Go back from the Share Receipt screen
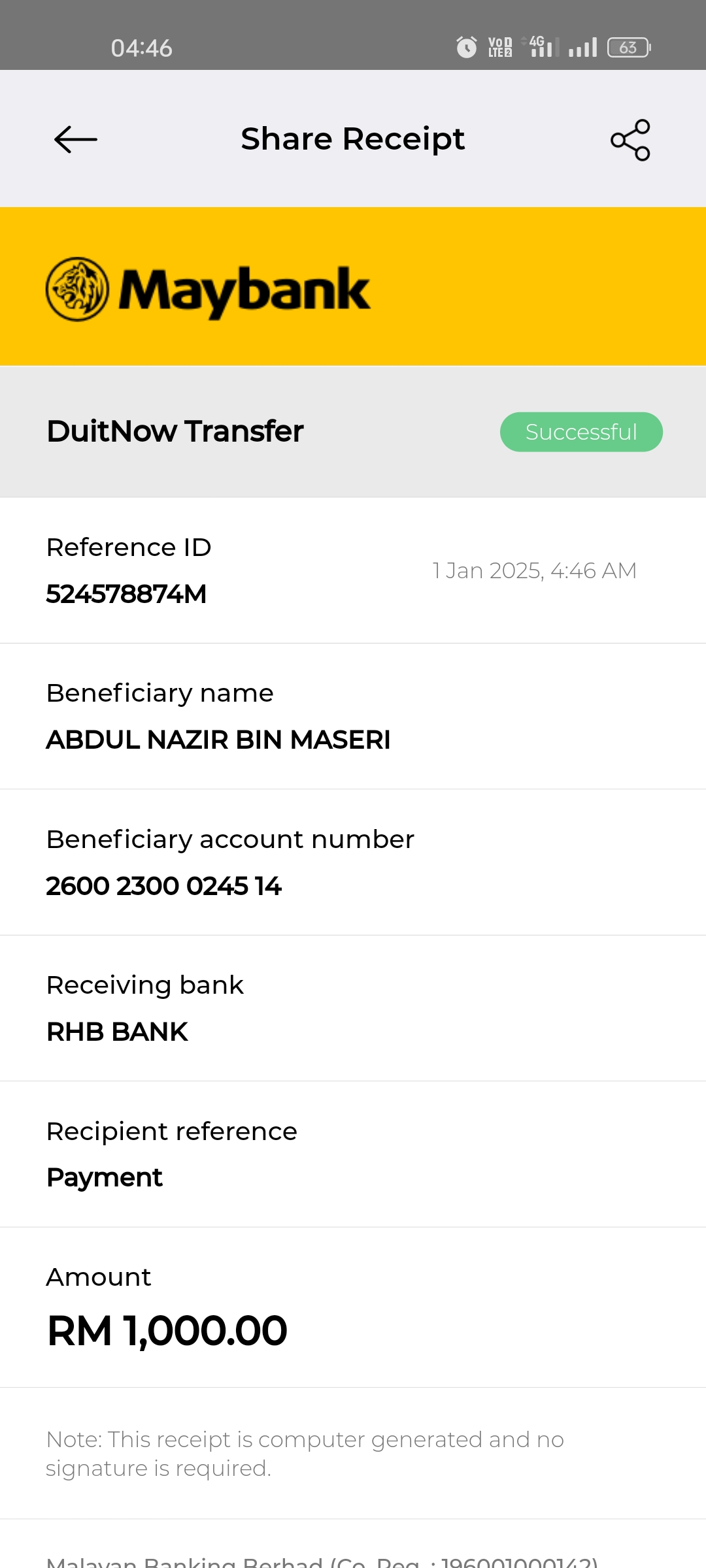The image size is (706, 1568). pyautogui.click(x=76, y=139)
